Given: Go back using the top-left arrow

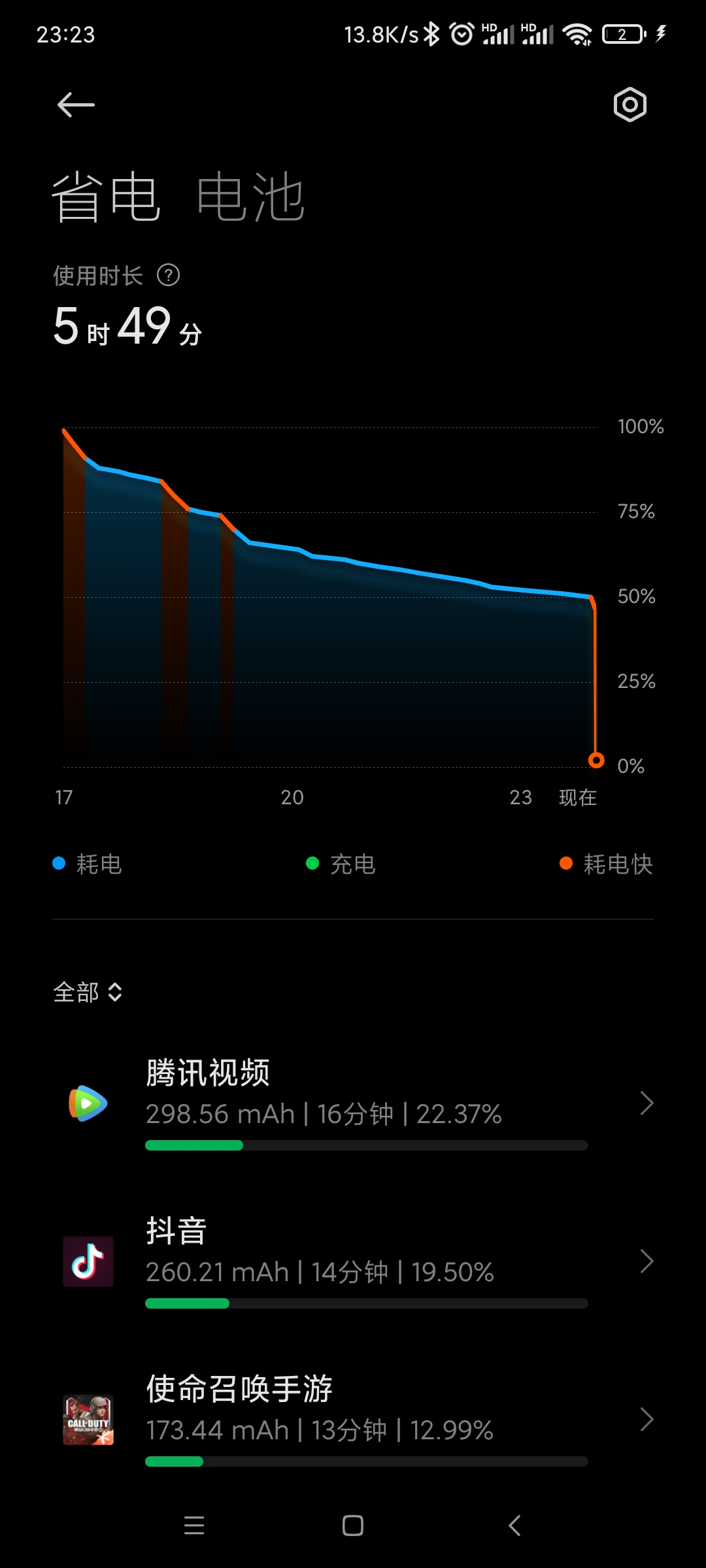Looking at the screenshot, I should pyautogui.click(x=76, y=105).
